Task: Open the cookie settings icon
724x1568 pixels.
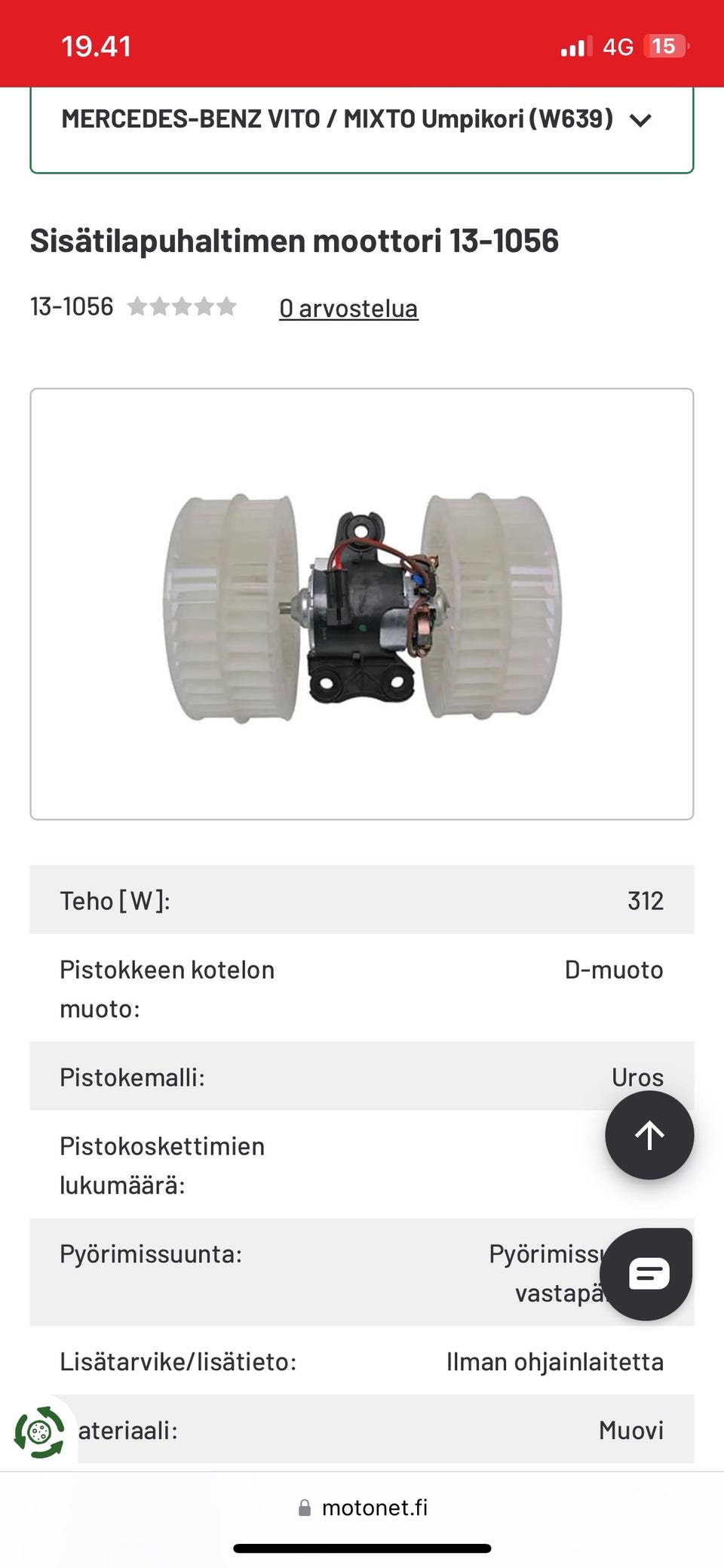Action: point(39,1431)
